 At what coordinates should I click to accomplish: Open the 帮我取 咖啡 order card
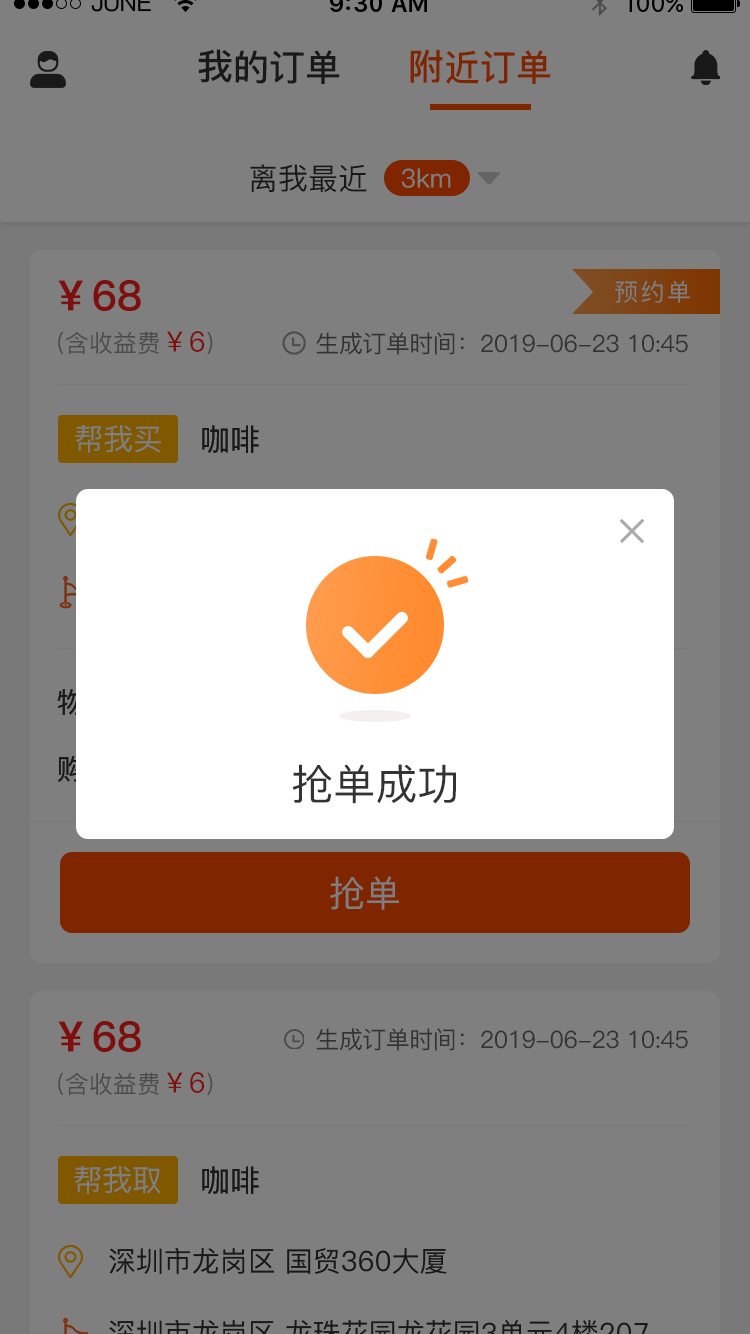point(375,1162)
